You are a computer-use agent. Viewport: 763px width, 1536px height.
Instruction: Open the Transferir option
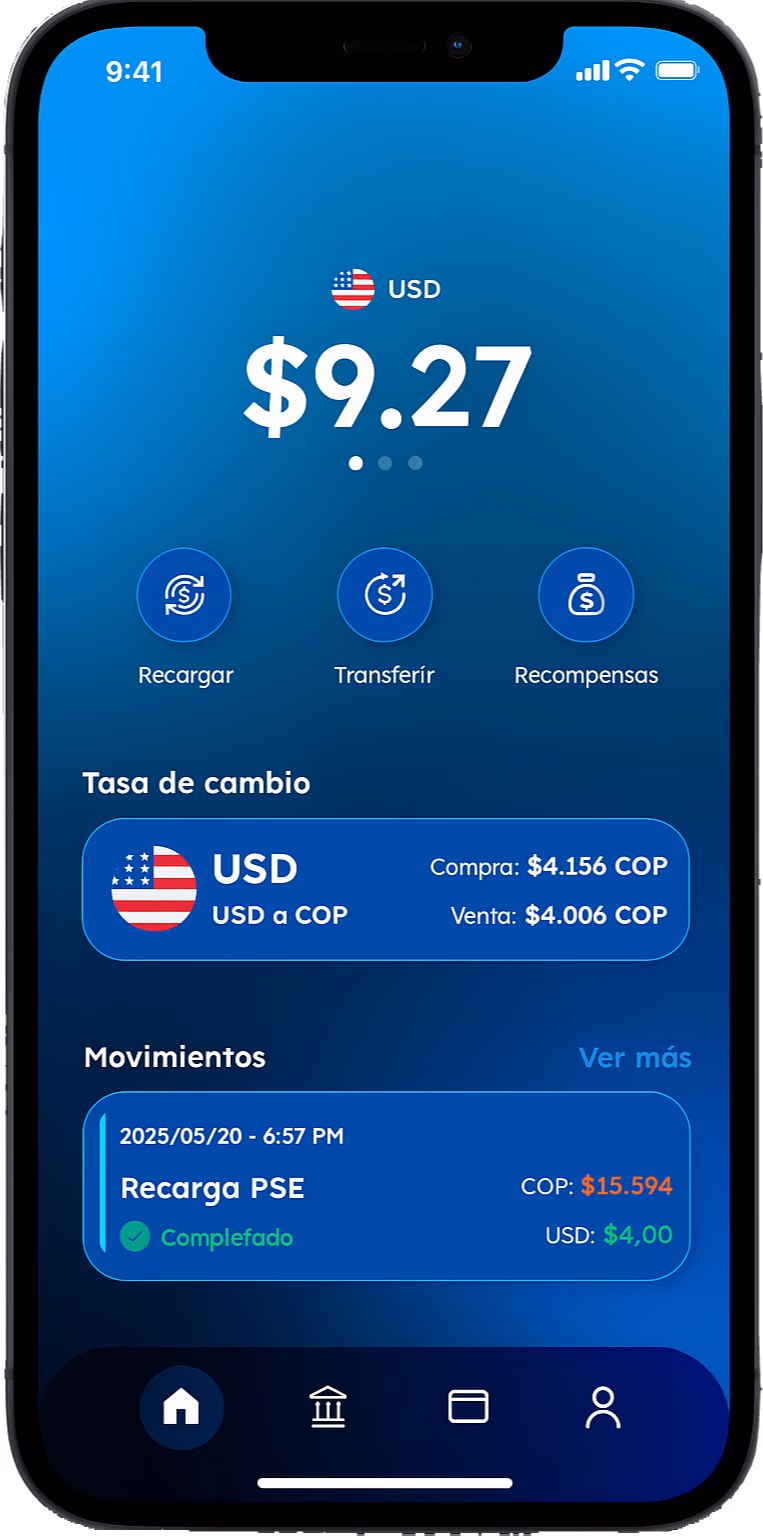385,595
